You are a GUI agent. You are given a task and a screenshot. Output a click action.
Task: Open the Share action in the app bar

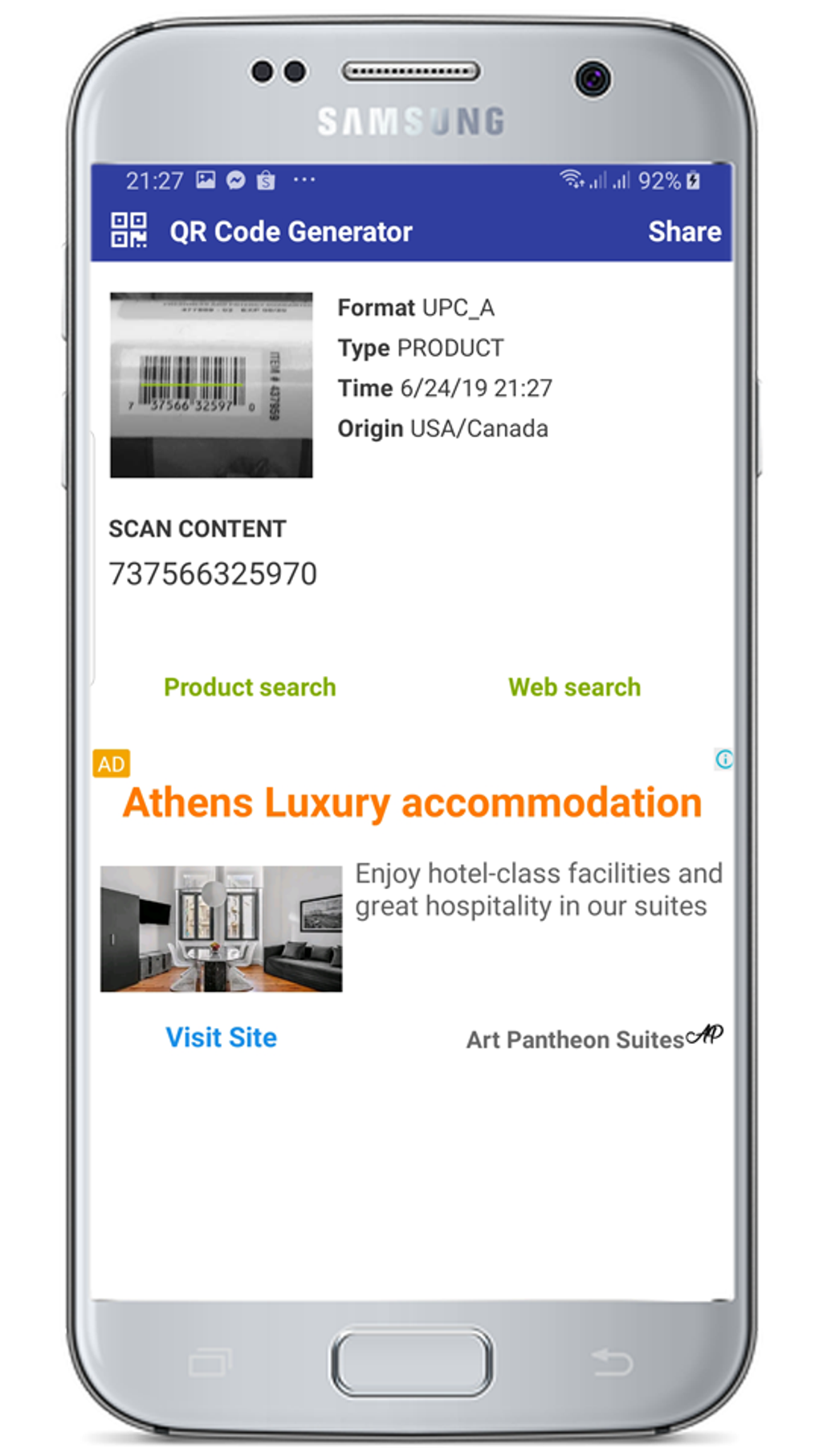[684, 231]
